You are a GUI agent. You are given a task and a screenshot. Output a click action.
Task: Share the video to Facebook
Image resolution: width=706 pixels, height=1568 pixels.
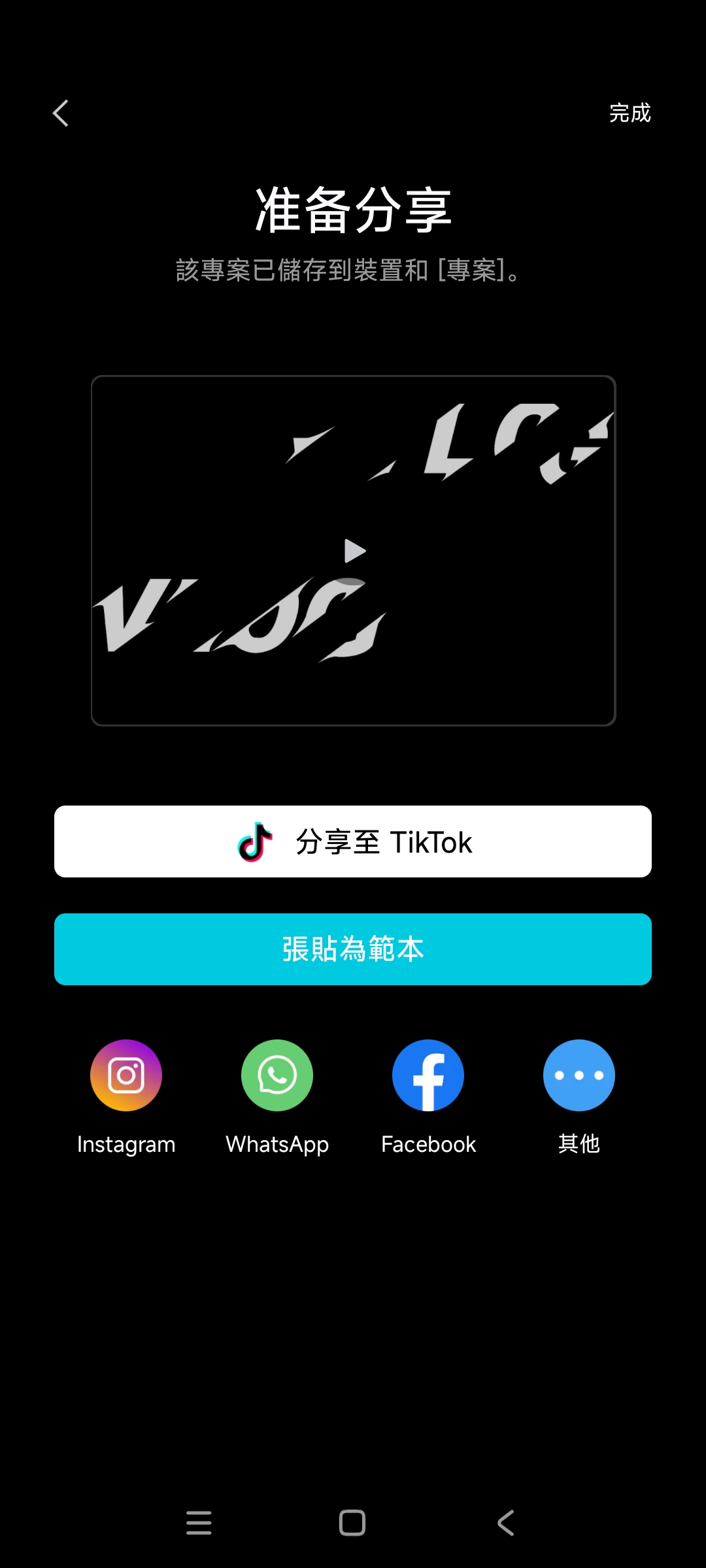click(x=428, y=1075)
